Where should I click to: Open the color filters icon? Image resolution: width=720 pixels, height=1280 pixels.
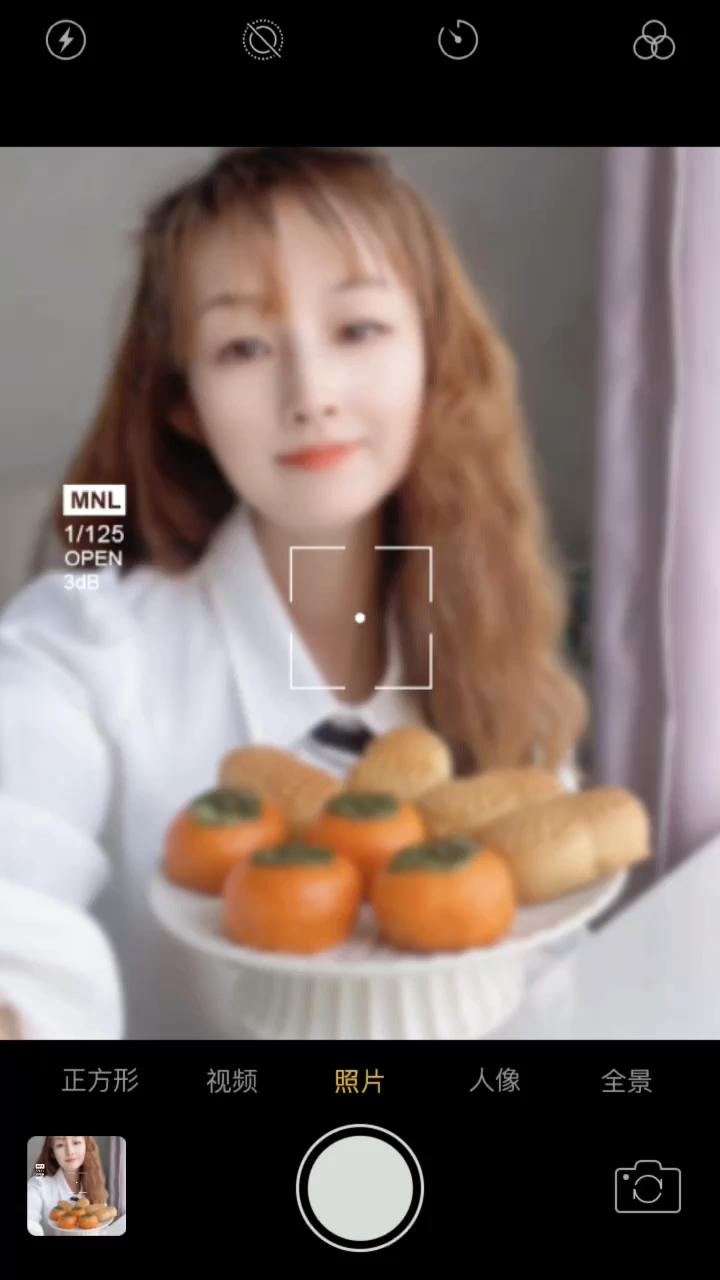point(654,41)
